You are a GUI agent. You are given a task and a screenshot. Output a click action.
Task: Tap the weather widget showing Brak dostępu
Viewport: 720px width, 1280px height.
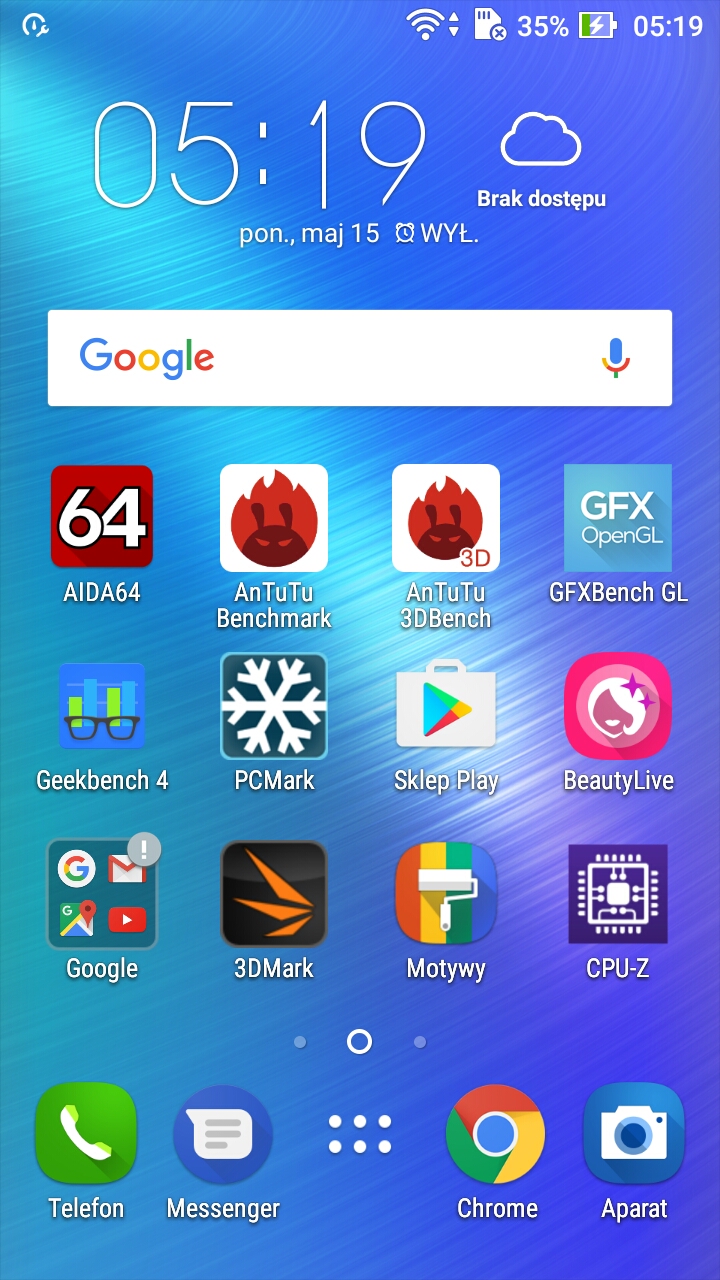pyautogui.click(x=541, y=160)
